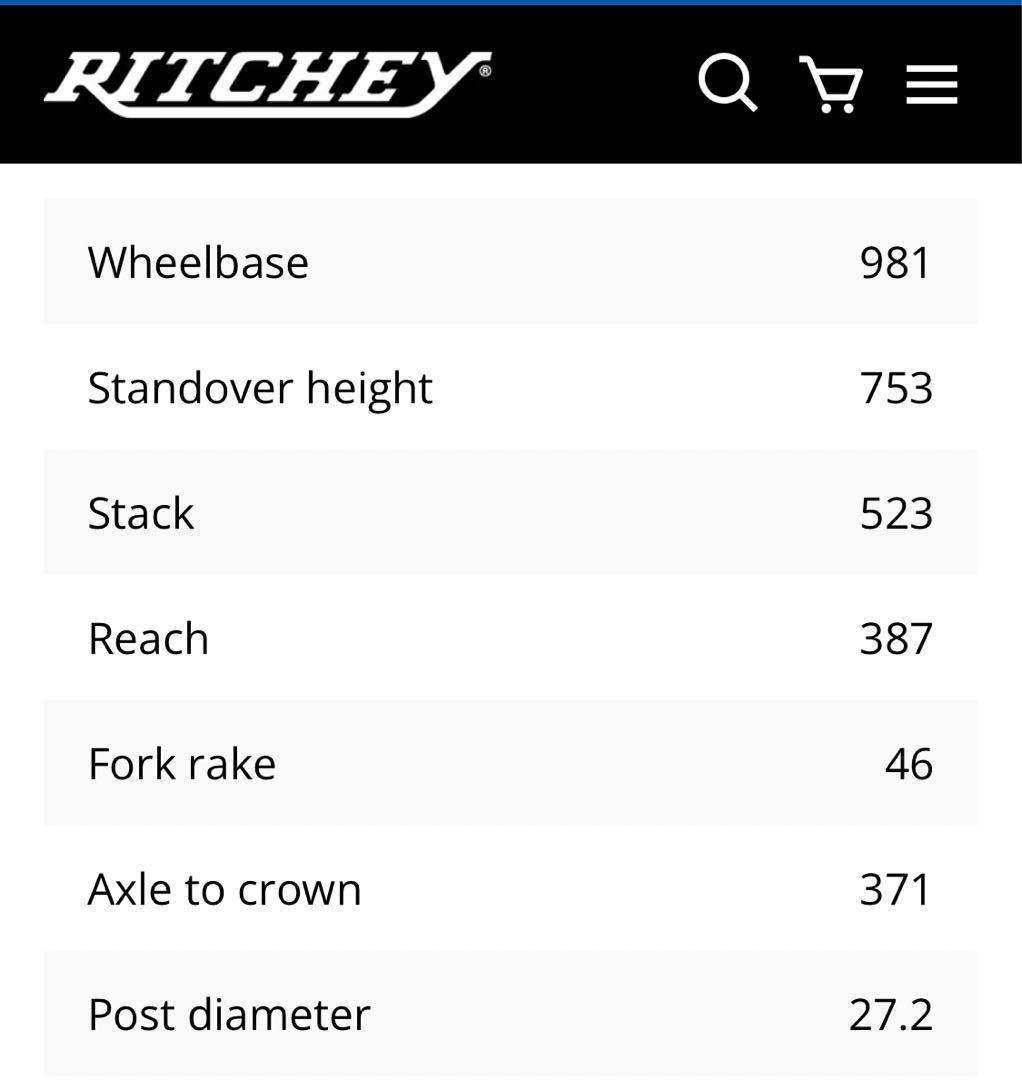Screen dimensions: 1022x1080
Task: Go to Ritchey homepage via logo
Action: pos(267,83)
